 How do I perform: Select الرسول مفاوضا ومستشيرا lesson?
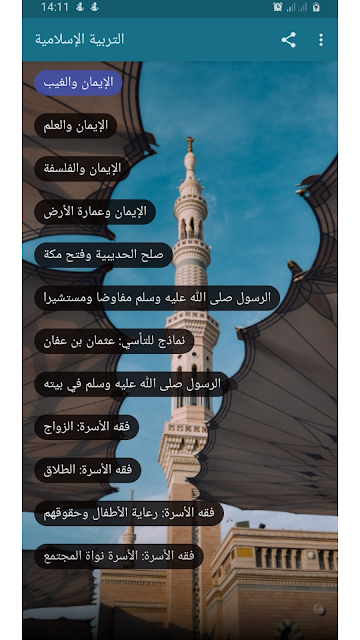click(x=157, y=298)
